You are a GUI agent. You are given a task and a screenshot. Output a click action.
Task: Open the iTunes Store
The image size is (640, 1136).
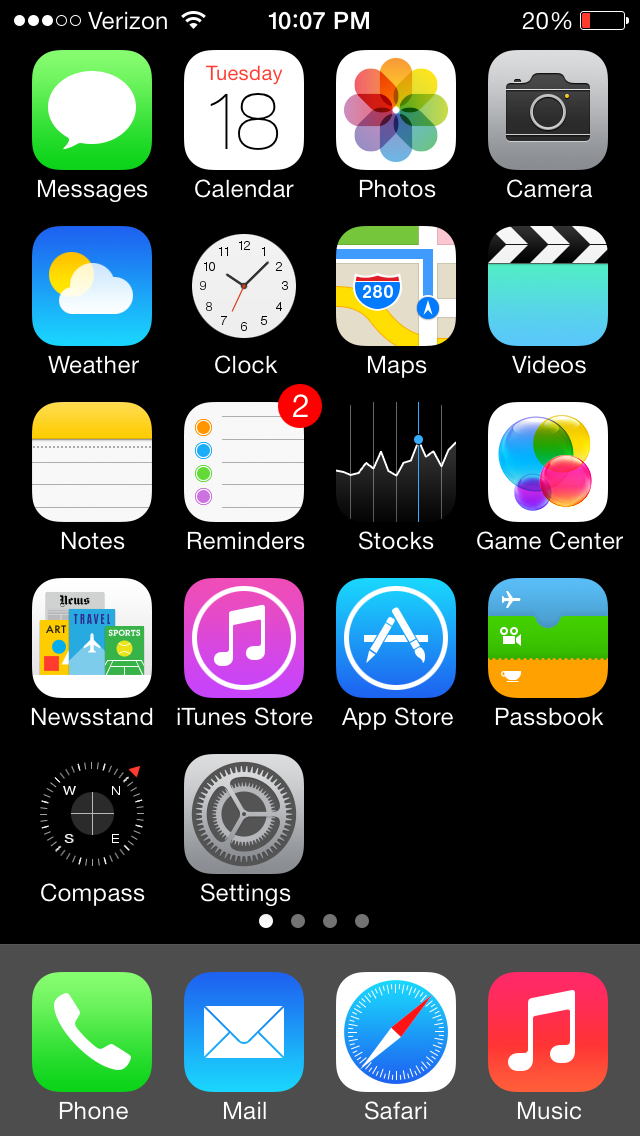coord(244,638)
